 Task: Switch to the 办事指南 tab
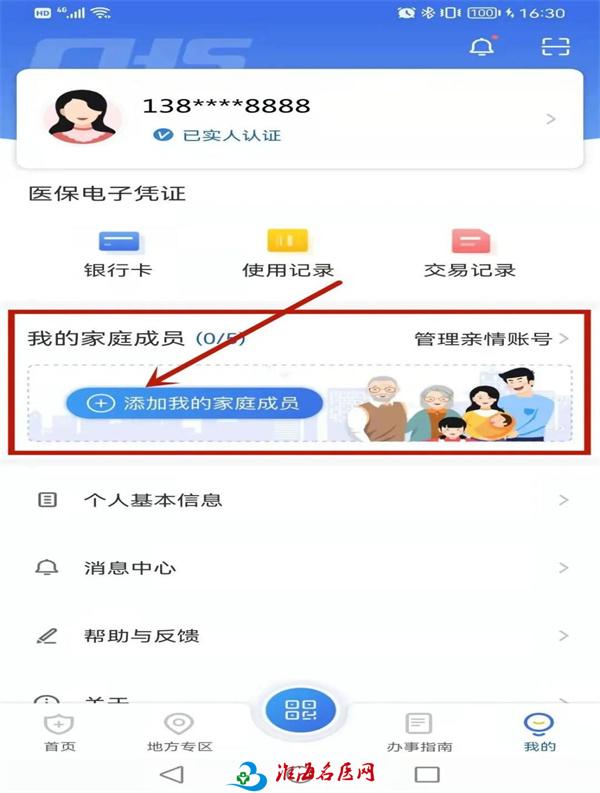click(x=419, y=732)
